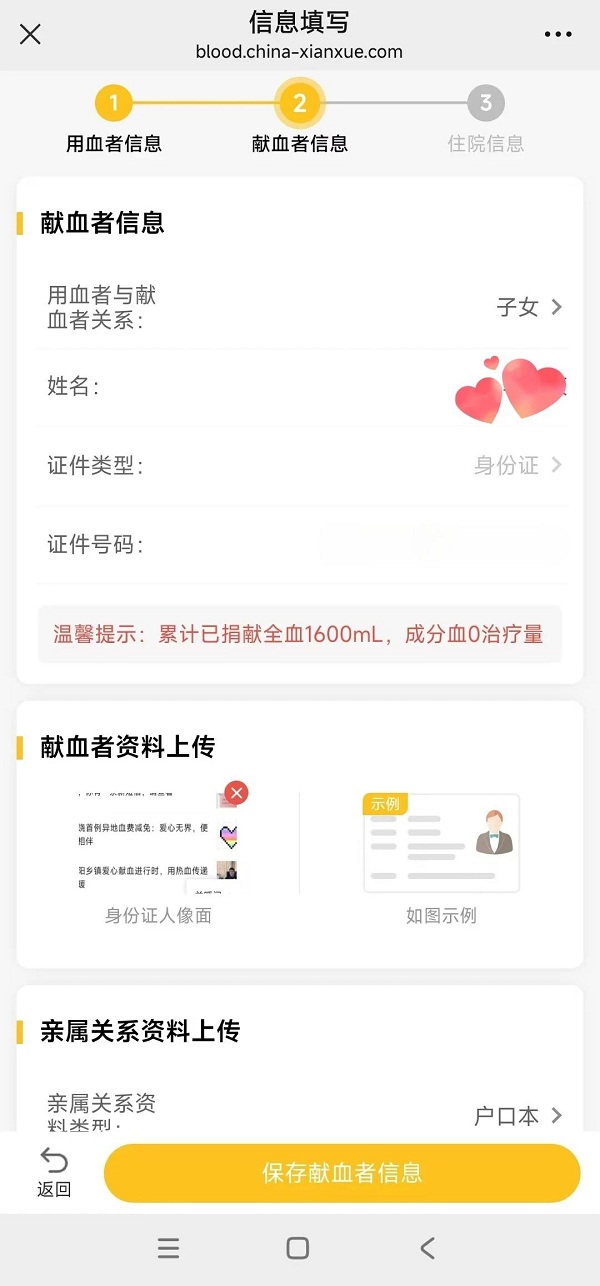This screenshot has width=600, height=1286.
Task: Jump to step 3 住院信息
Action: [x=486, y=103]
